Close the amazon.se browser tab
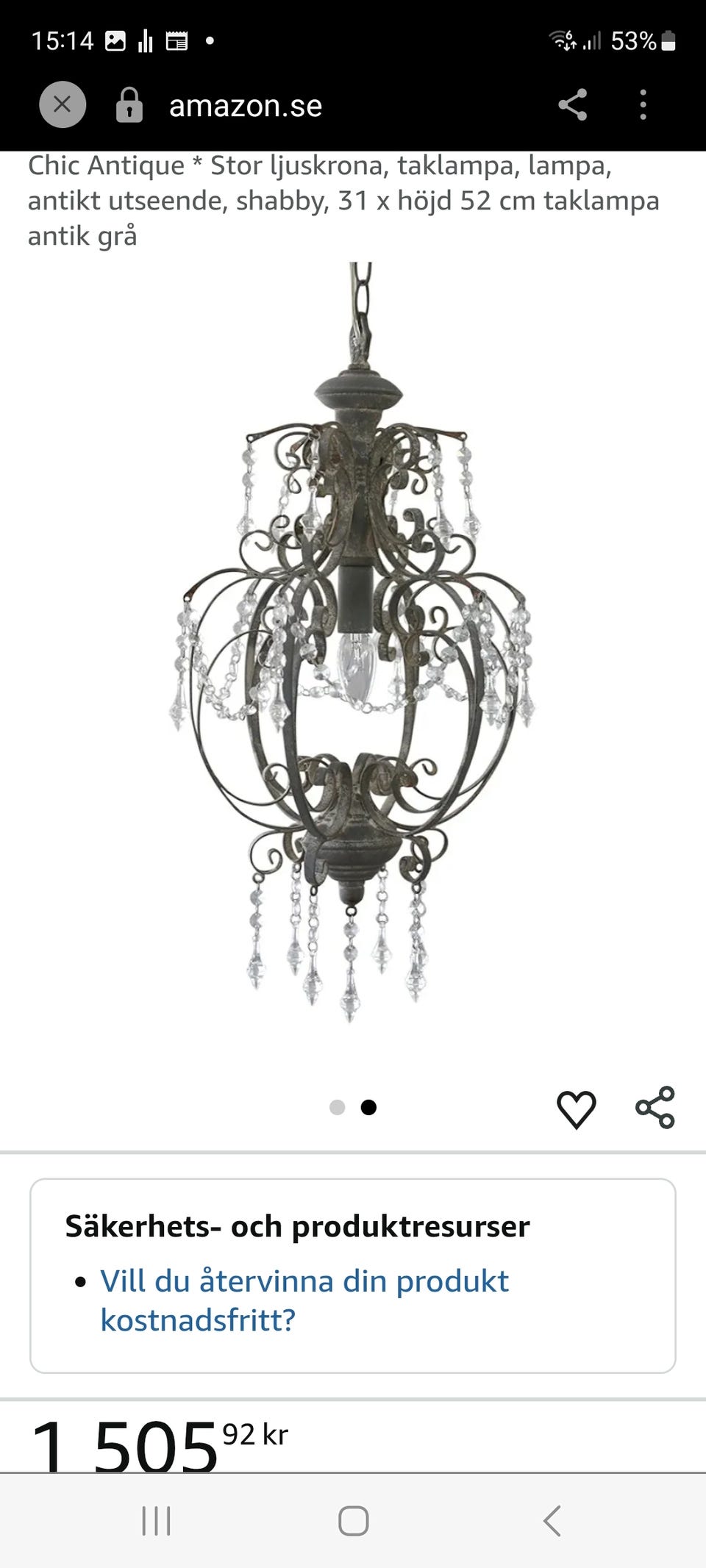The image size is (706, 1568). (63, 104)
